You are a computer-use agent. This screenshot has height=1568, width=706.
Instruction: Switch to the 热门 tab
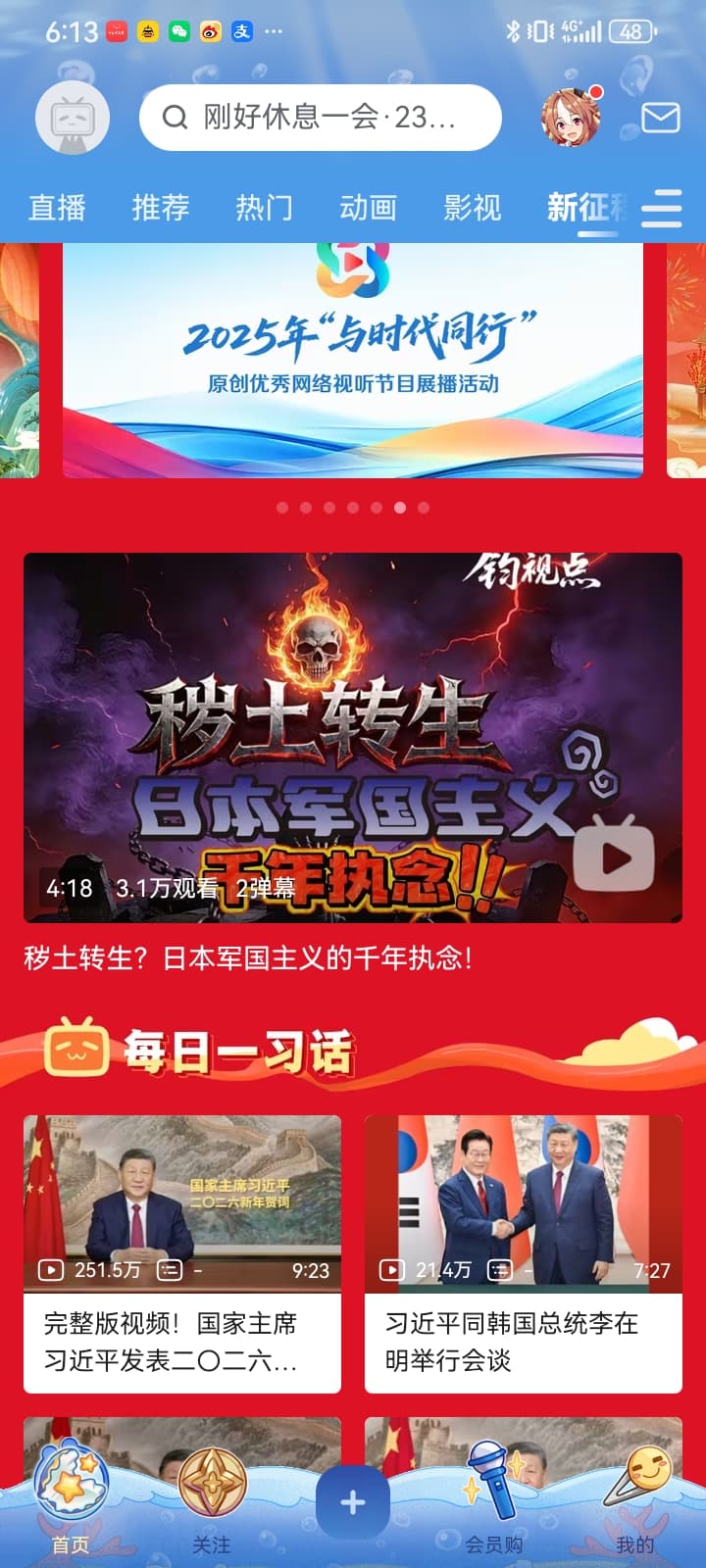click(264, 208)
